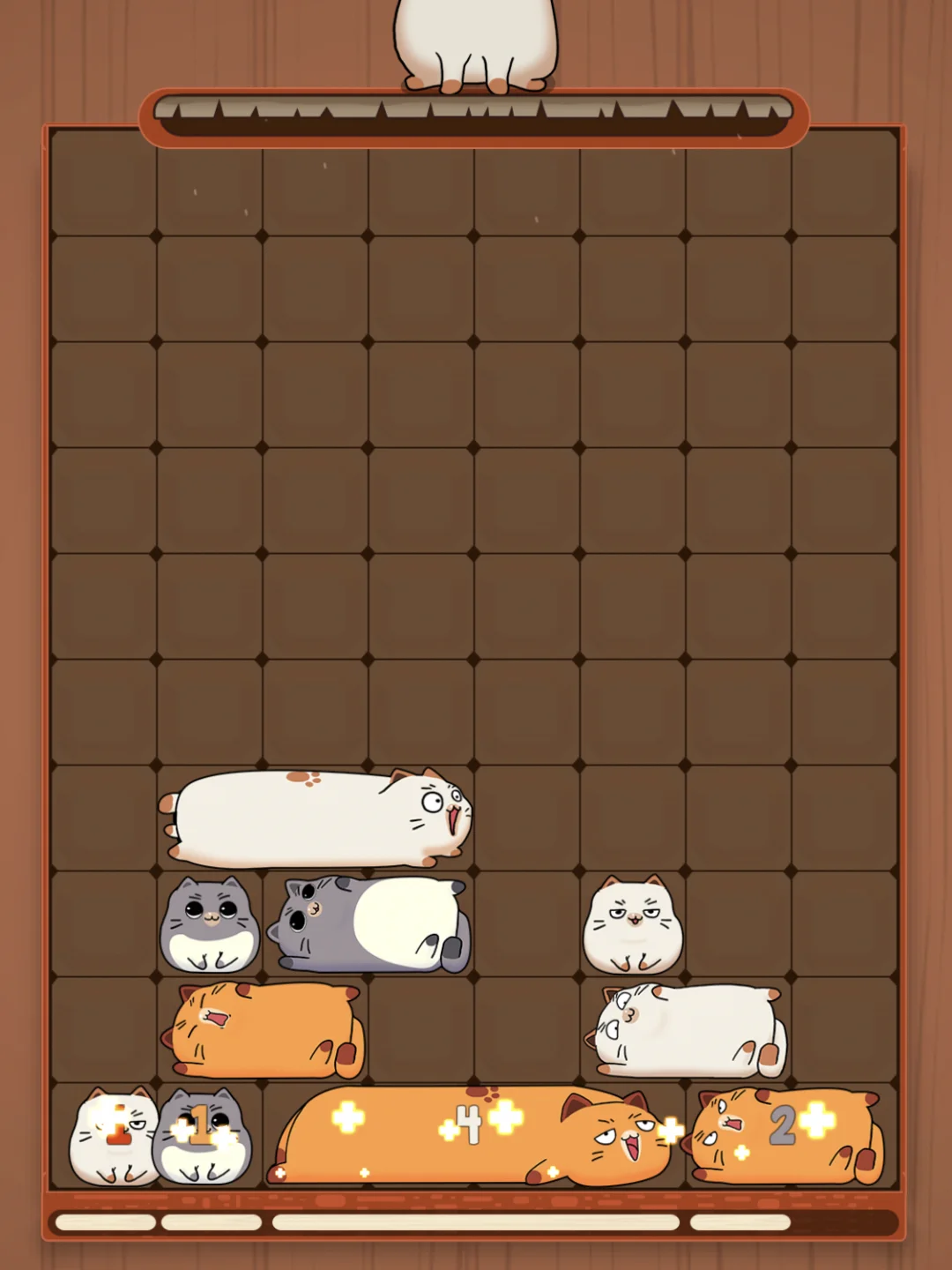952x1270 pixels.
Task: Select the long white cat with orange spots
Action: [x=316, y=818]
